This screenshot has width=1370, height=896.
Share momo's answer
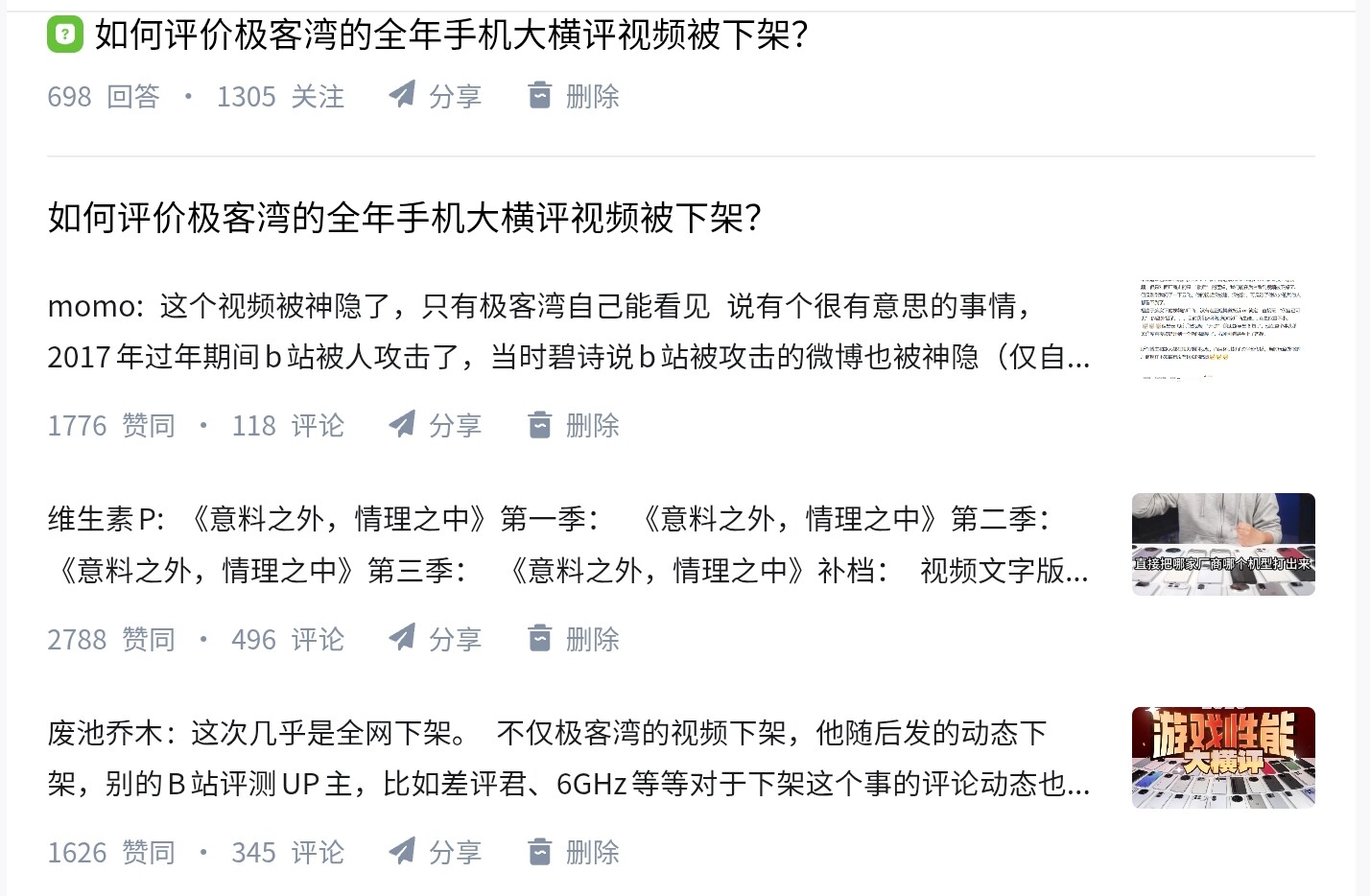pyautogui.click(x=436, y=425)
